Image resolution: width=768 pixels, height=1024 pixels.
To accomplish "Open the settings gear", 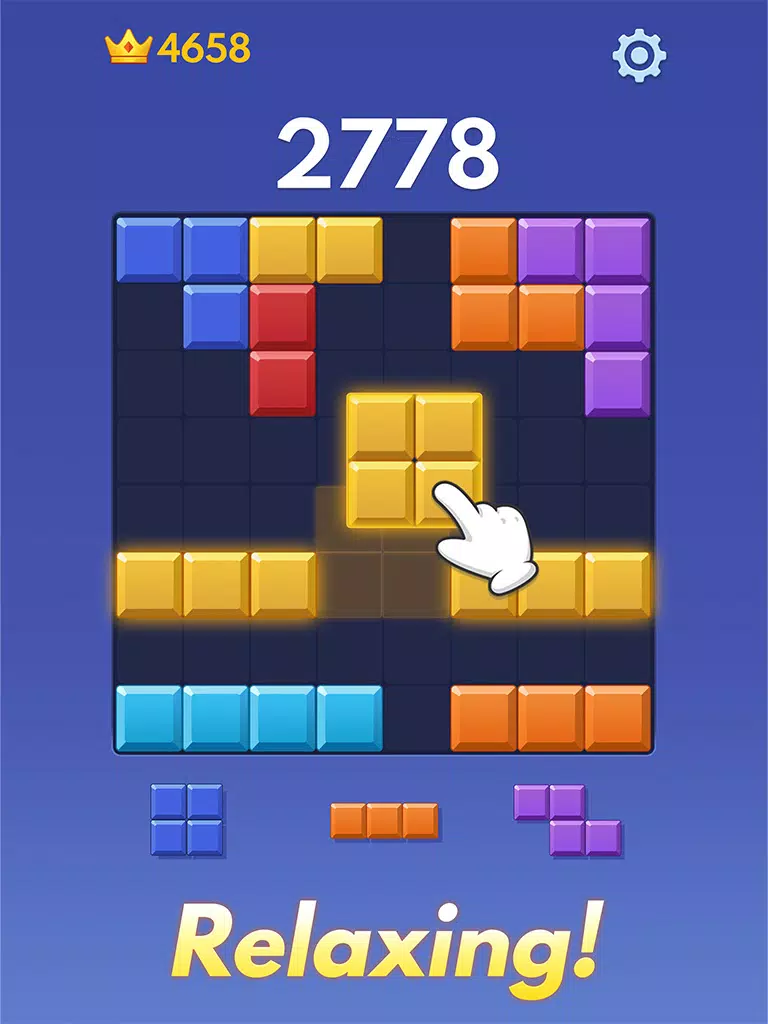I will tap(639, 55).
